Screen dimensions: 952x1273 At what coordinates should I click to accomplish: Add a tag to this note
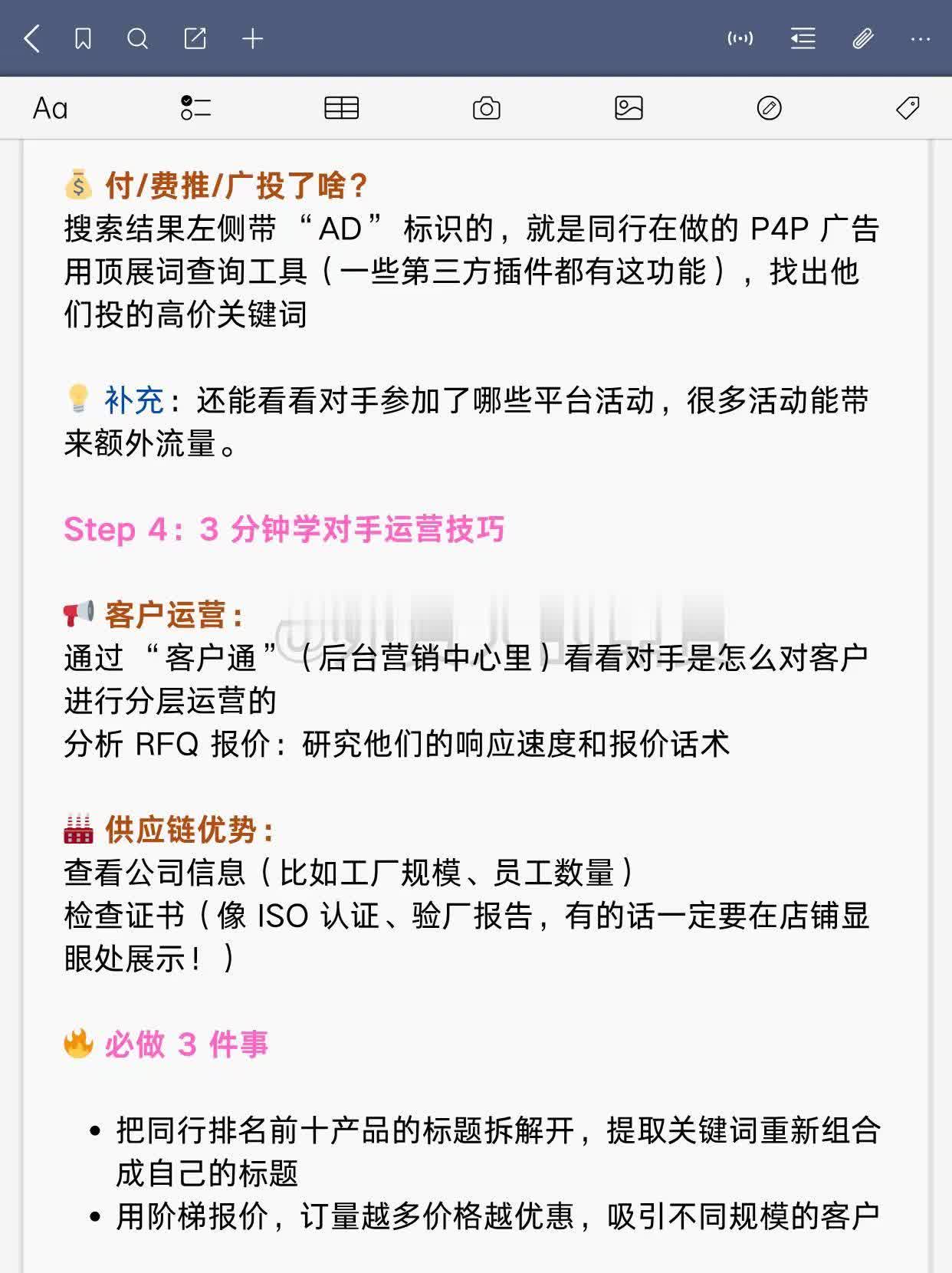[x=908, y=108]
